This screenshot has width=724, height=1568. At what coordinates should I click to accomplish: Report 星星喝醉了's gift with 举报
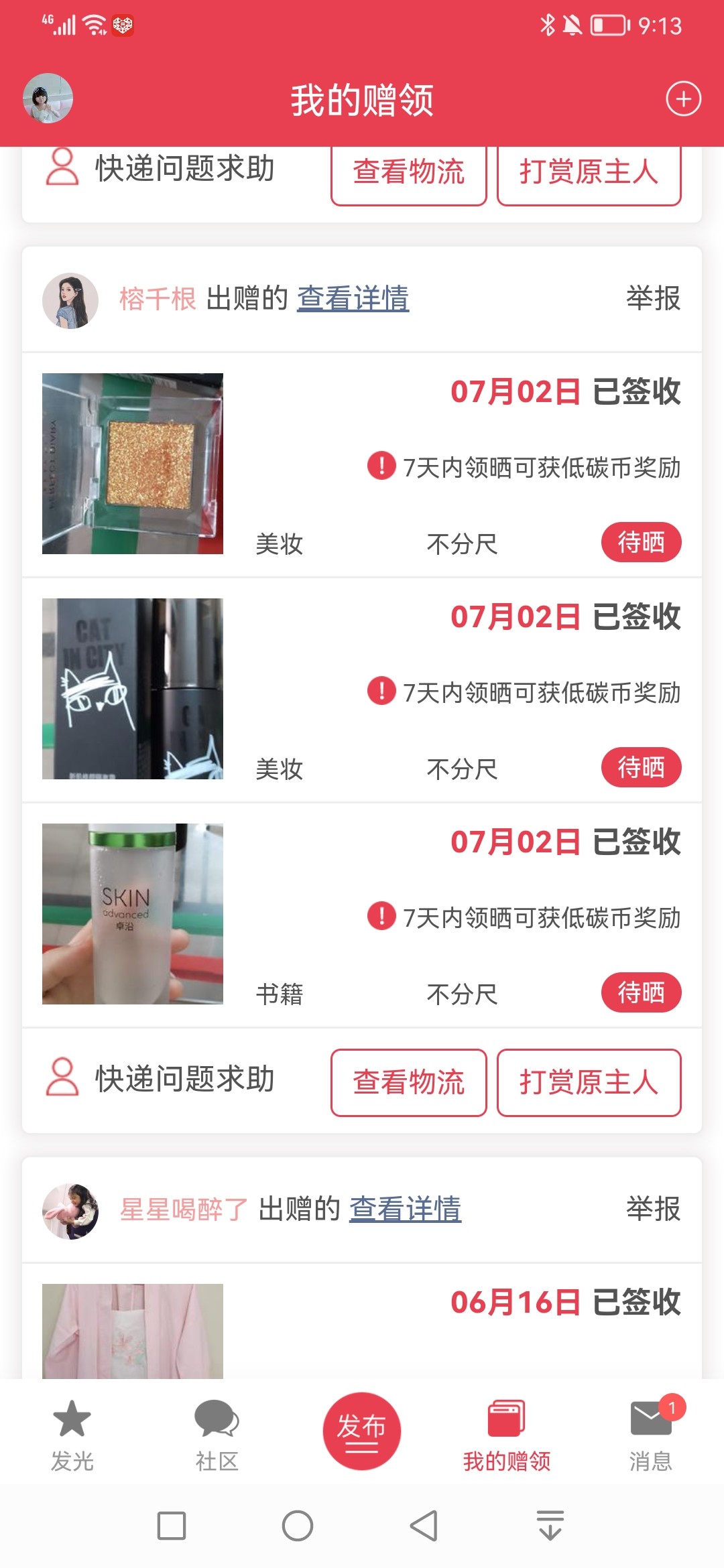653,1210
